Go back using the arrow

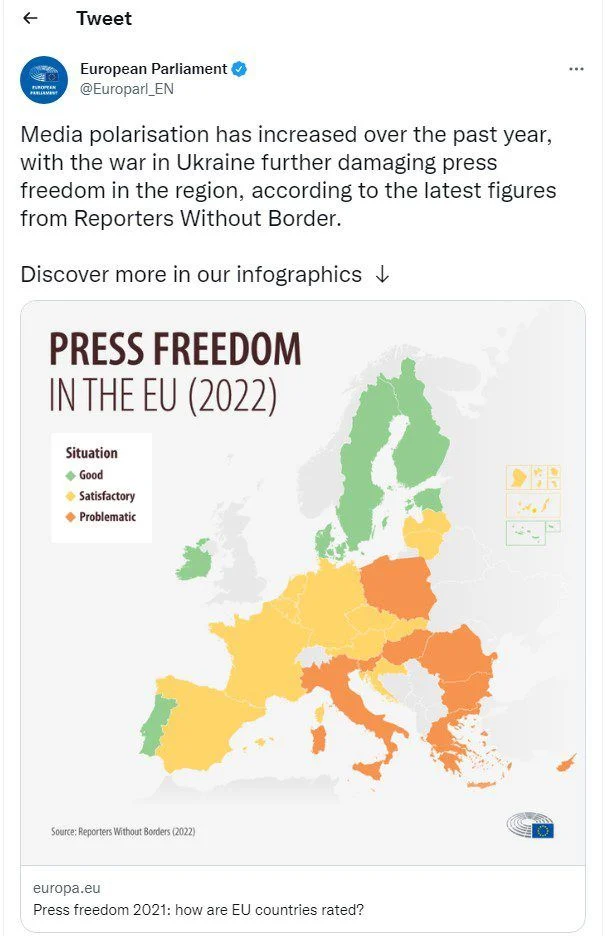click(30, 18)
